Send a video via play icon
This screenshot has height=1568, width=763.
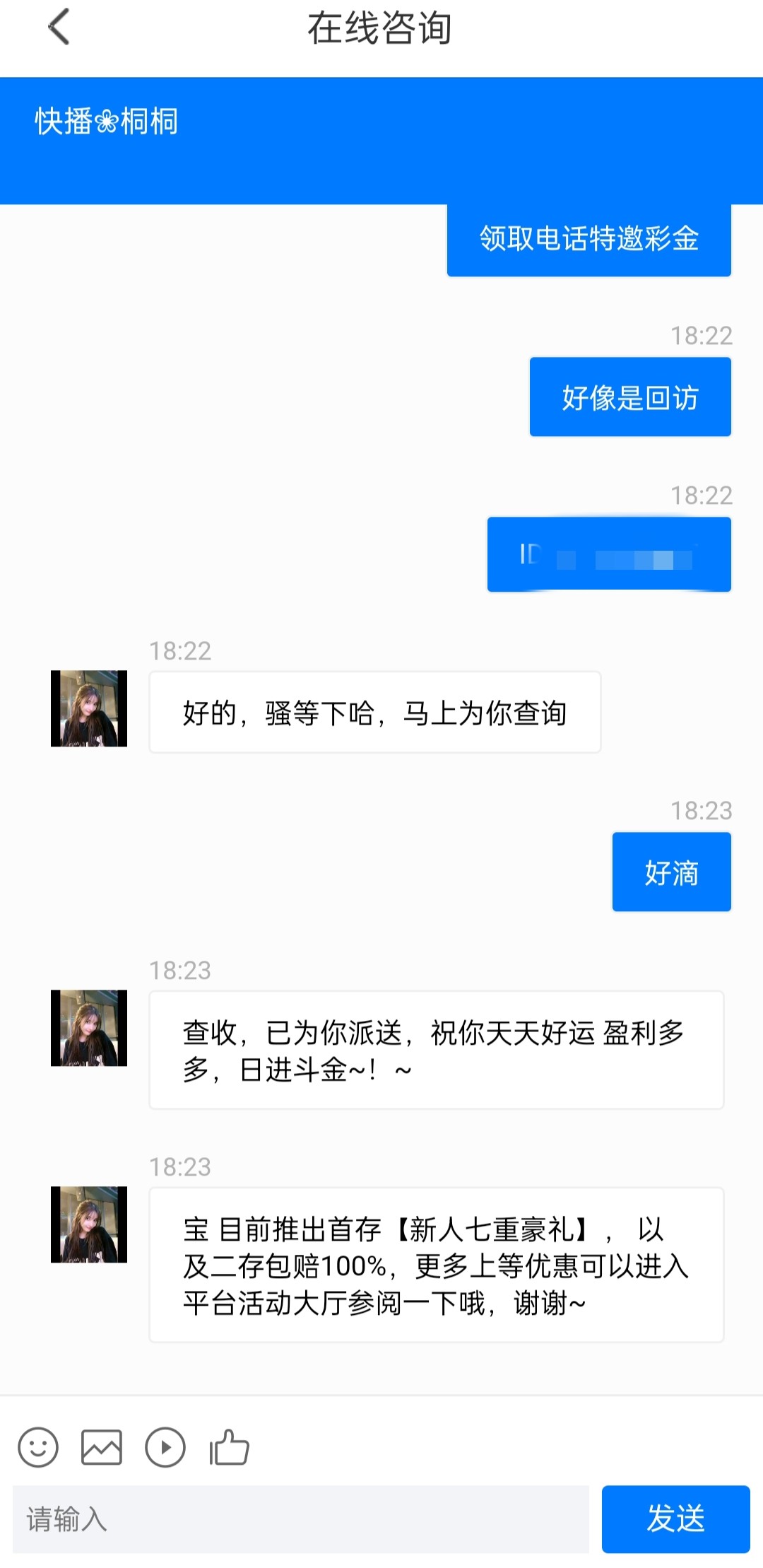pyautogui.click(x=165, y=1447)
